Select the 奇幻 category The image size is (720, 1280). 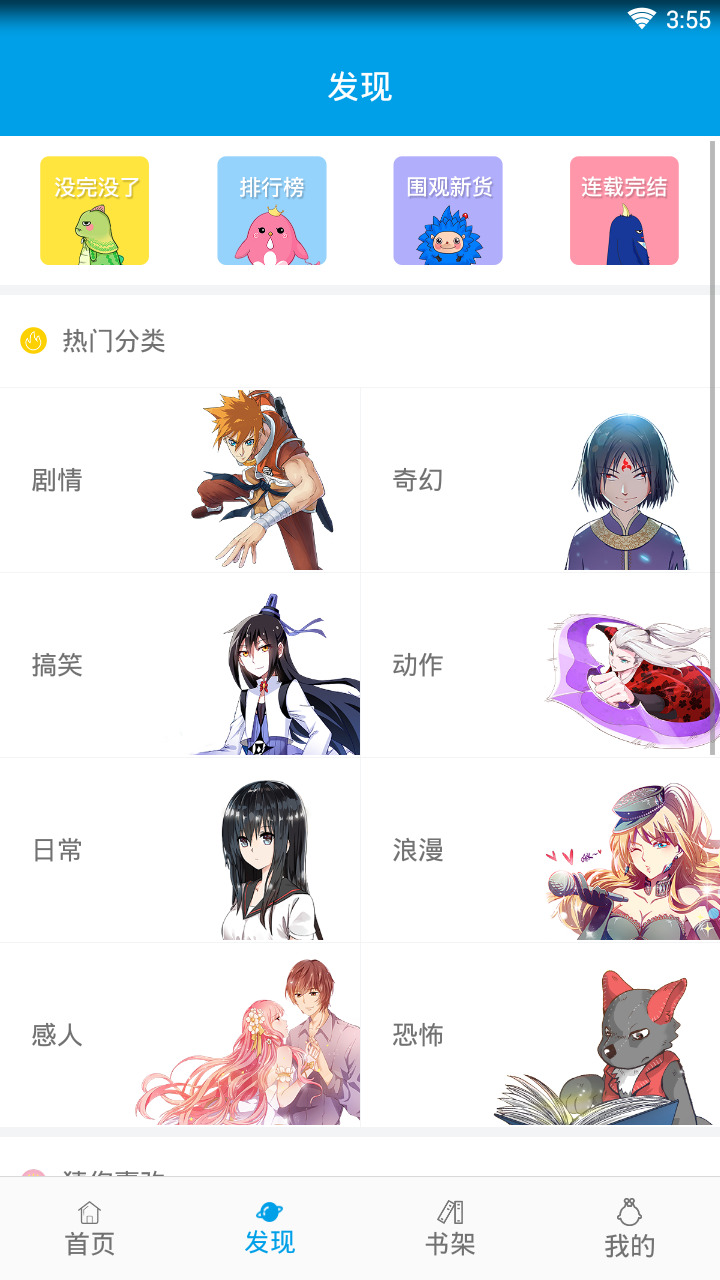coord(540,480)
